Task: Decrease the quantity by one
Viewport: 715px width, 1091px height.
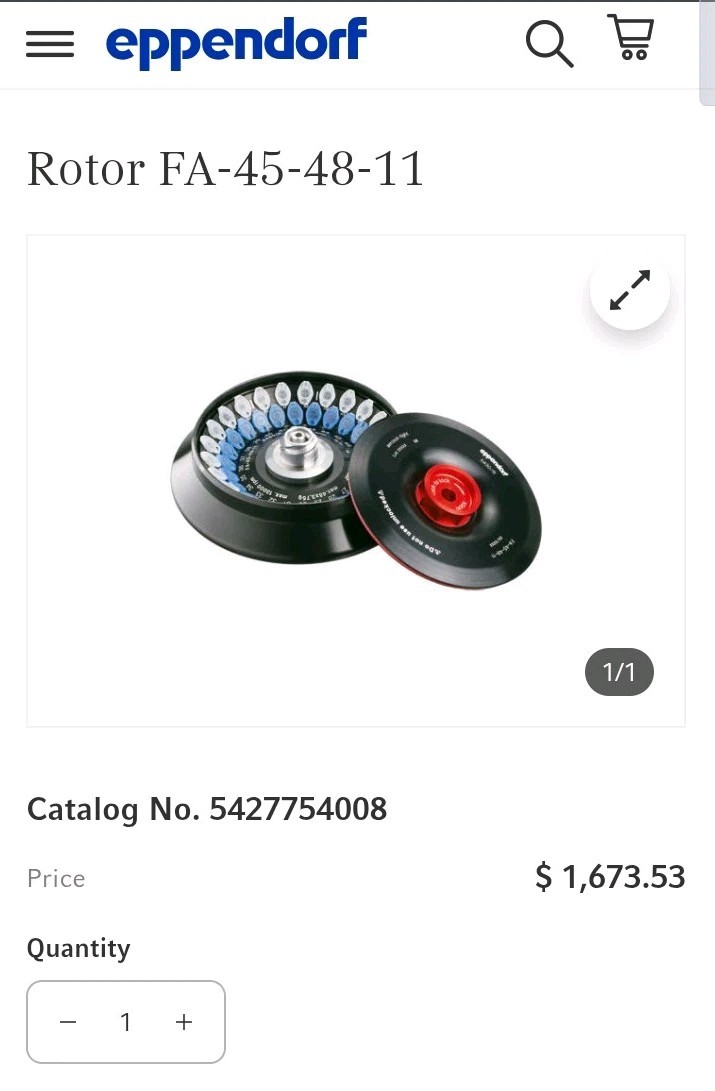Action: click(x=68, y=1022)
